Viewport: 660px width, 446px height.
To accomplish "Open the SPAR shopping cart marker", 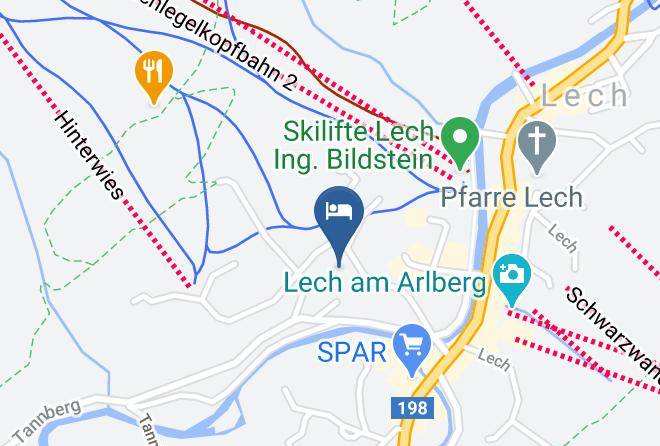I will click(x=412, y=349).
